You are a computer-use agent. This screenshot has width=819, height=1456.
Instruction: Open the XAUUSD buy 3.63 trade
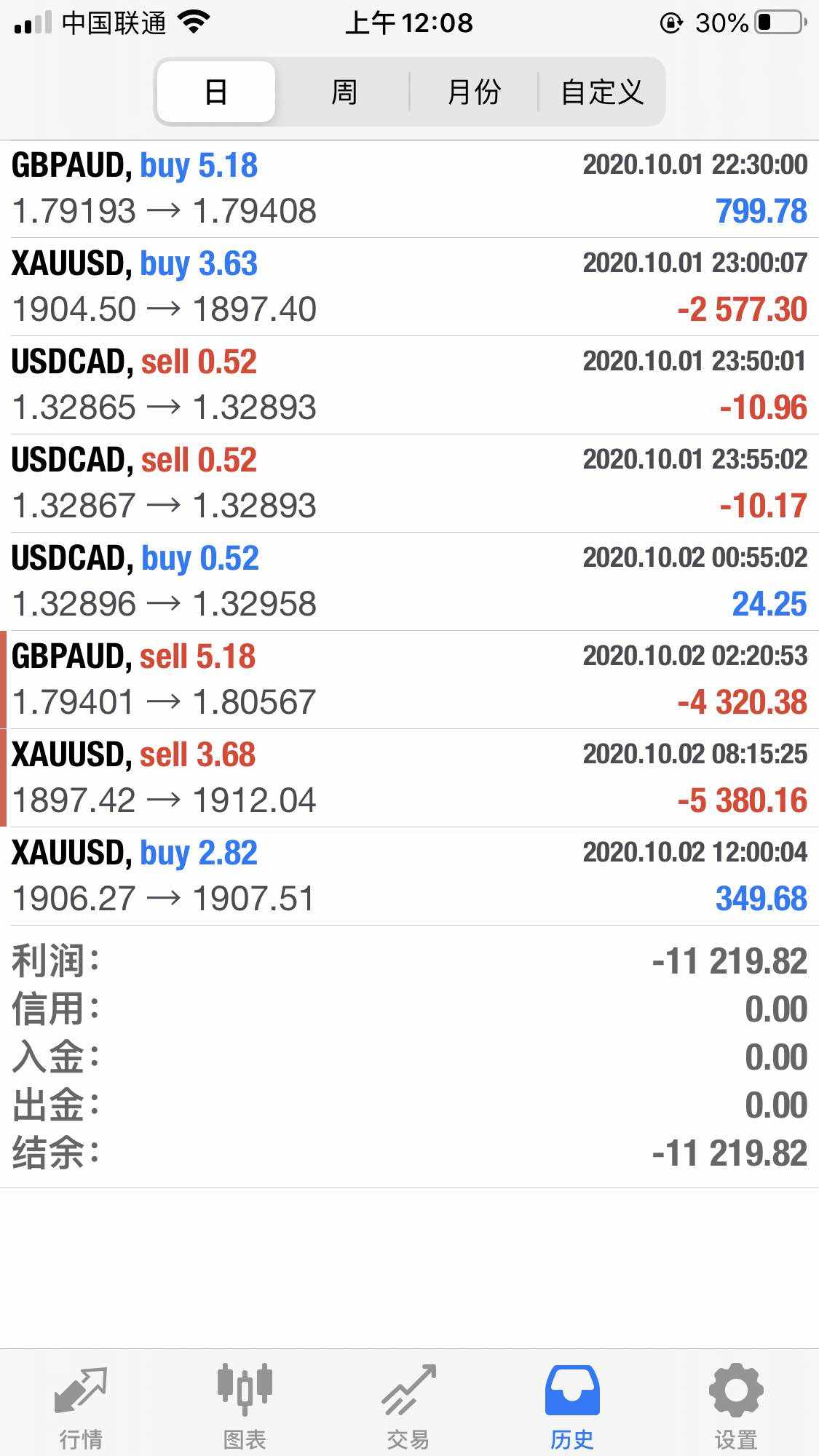click(409, 287)
